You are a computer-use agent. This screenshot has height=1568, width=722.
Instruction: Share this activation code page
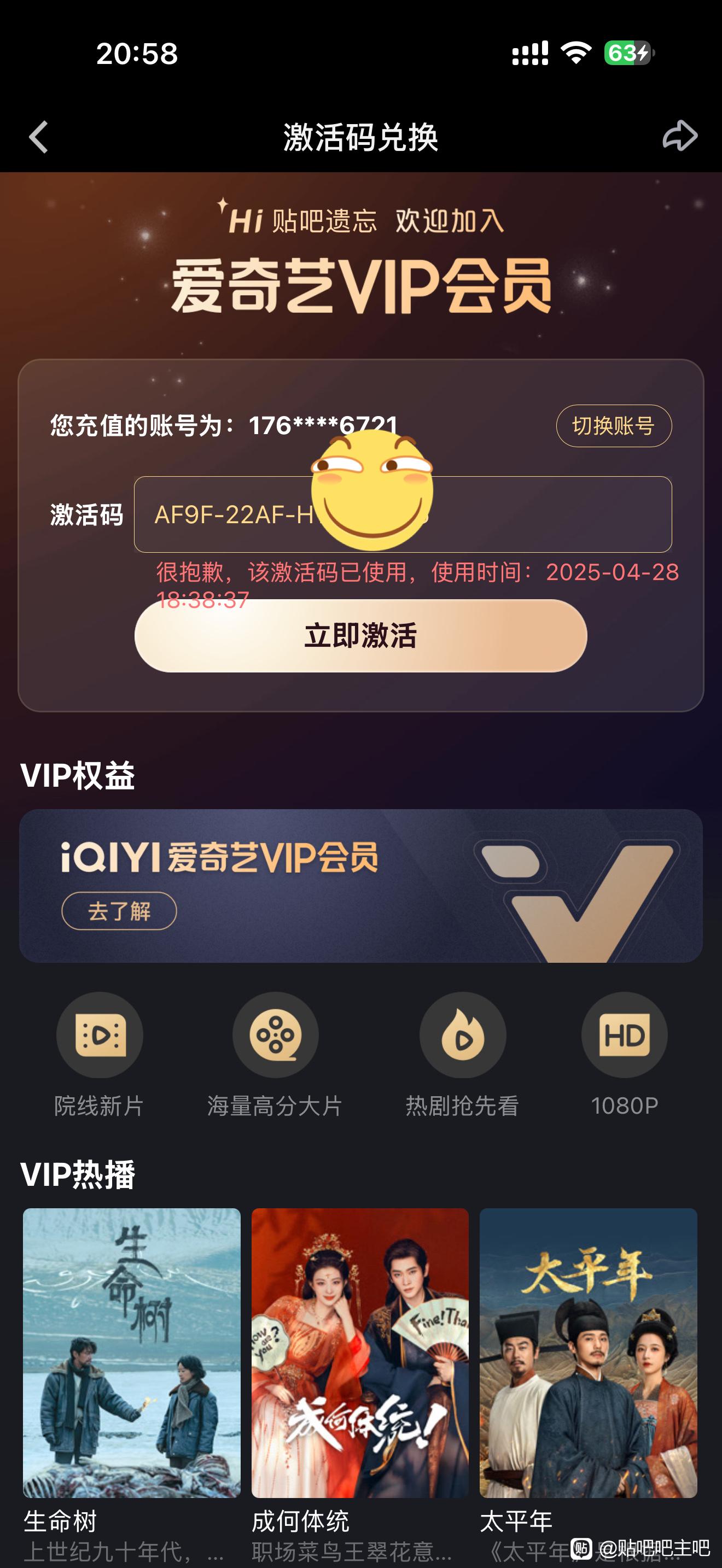coord(679,136)
